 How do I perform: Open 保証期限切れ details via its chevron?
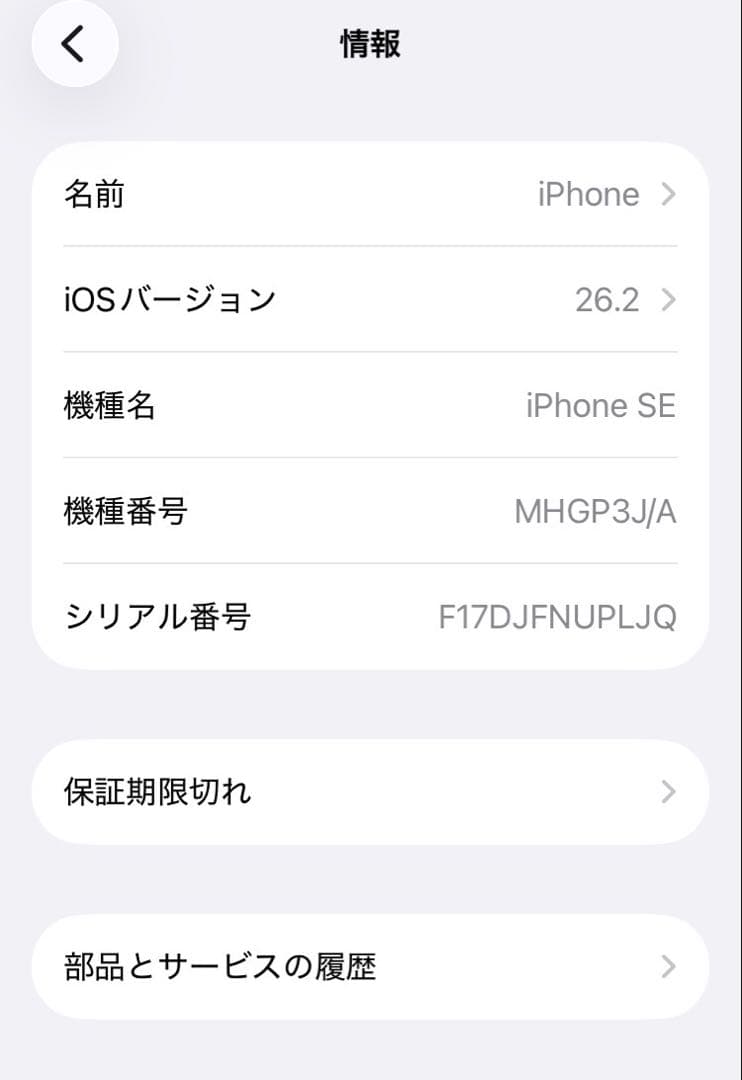(667, 792)
